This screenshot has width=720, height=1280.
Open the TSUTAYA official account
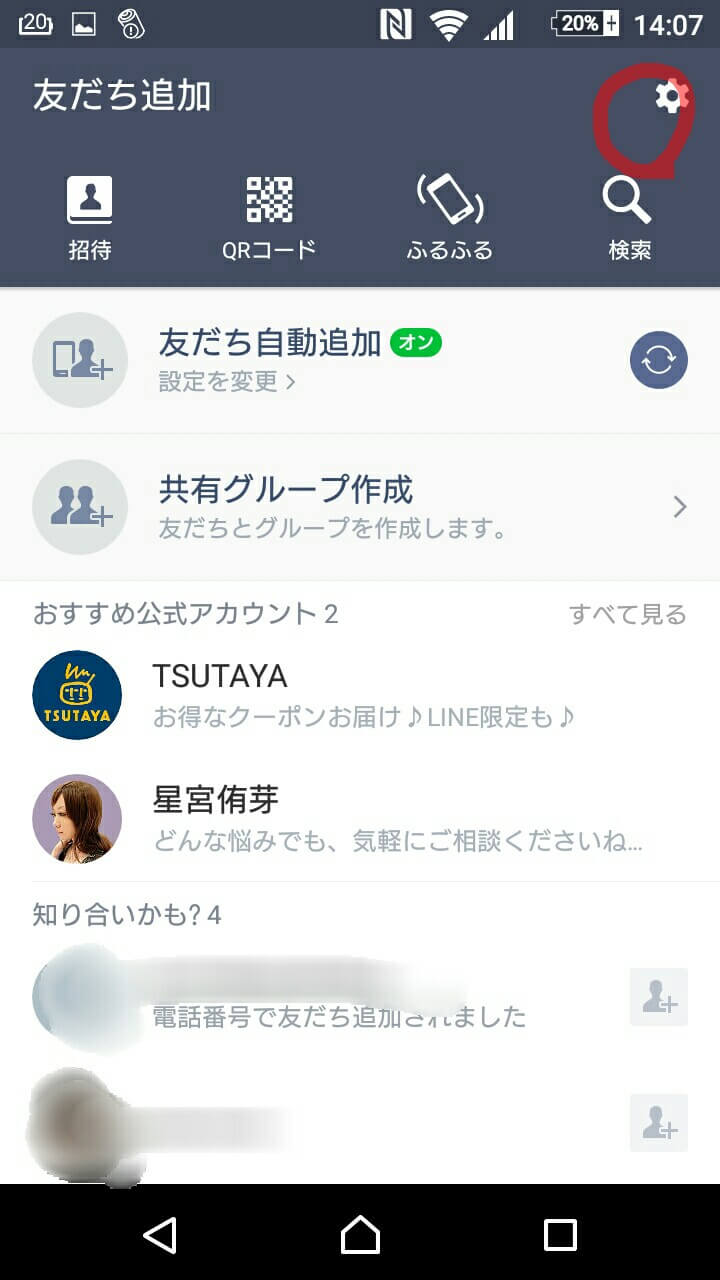coord(360,695)
